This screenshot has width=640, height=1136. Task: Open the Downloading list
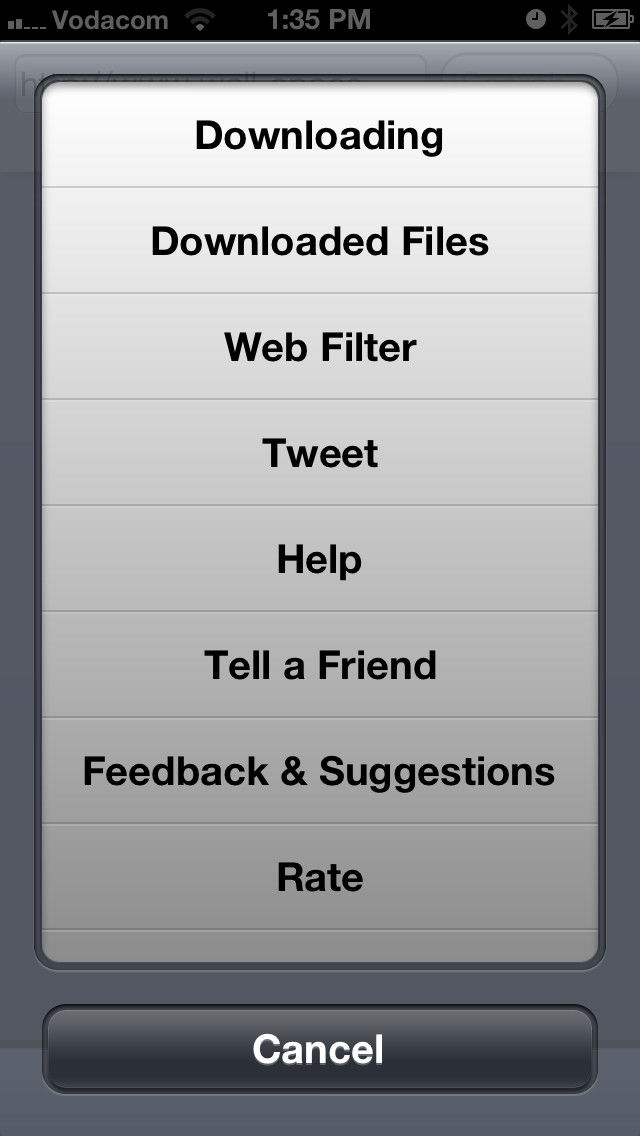(320, 135)
